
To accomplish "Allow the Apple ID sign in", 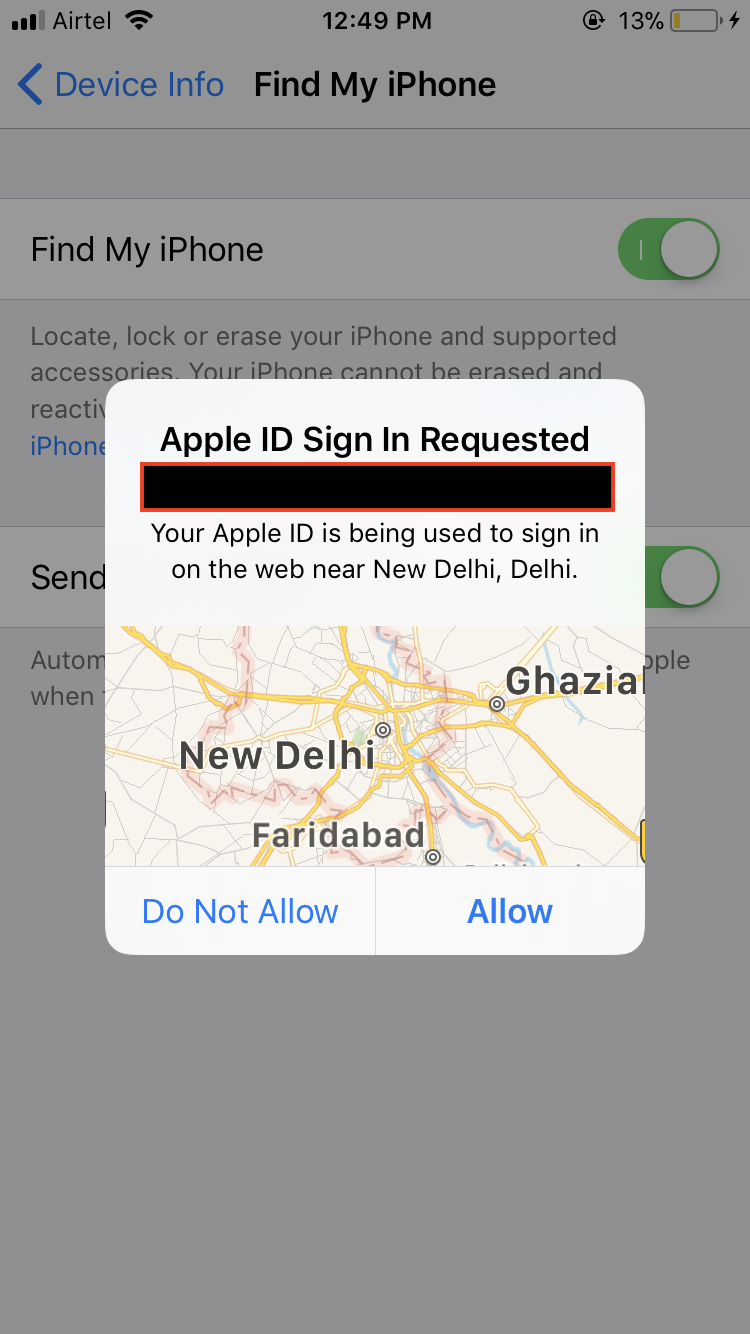I will click(x=510, y=911).
